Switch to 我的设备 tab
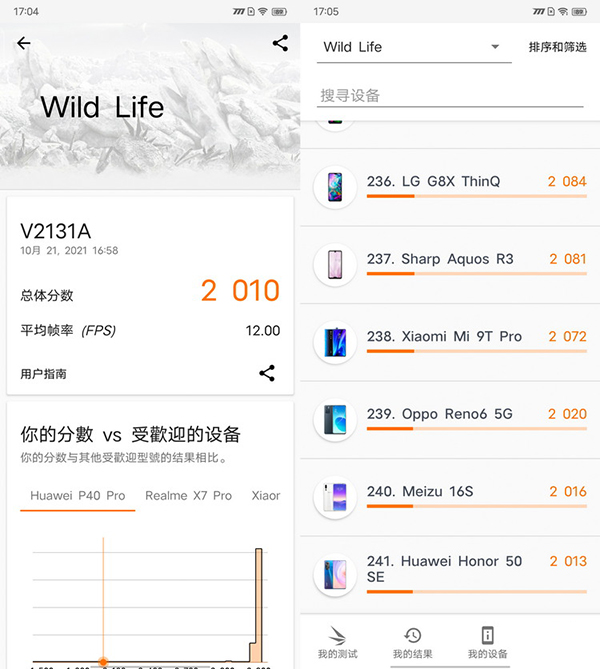Image resolution: width=600 pixels, height=669 pixels. click(487, 642)
